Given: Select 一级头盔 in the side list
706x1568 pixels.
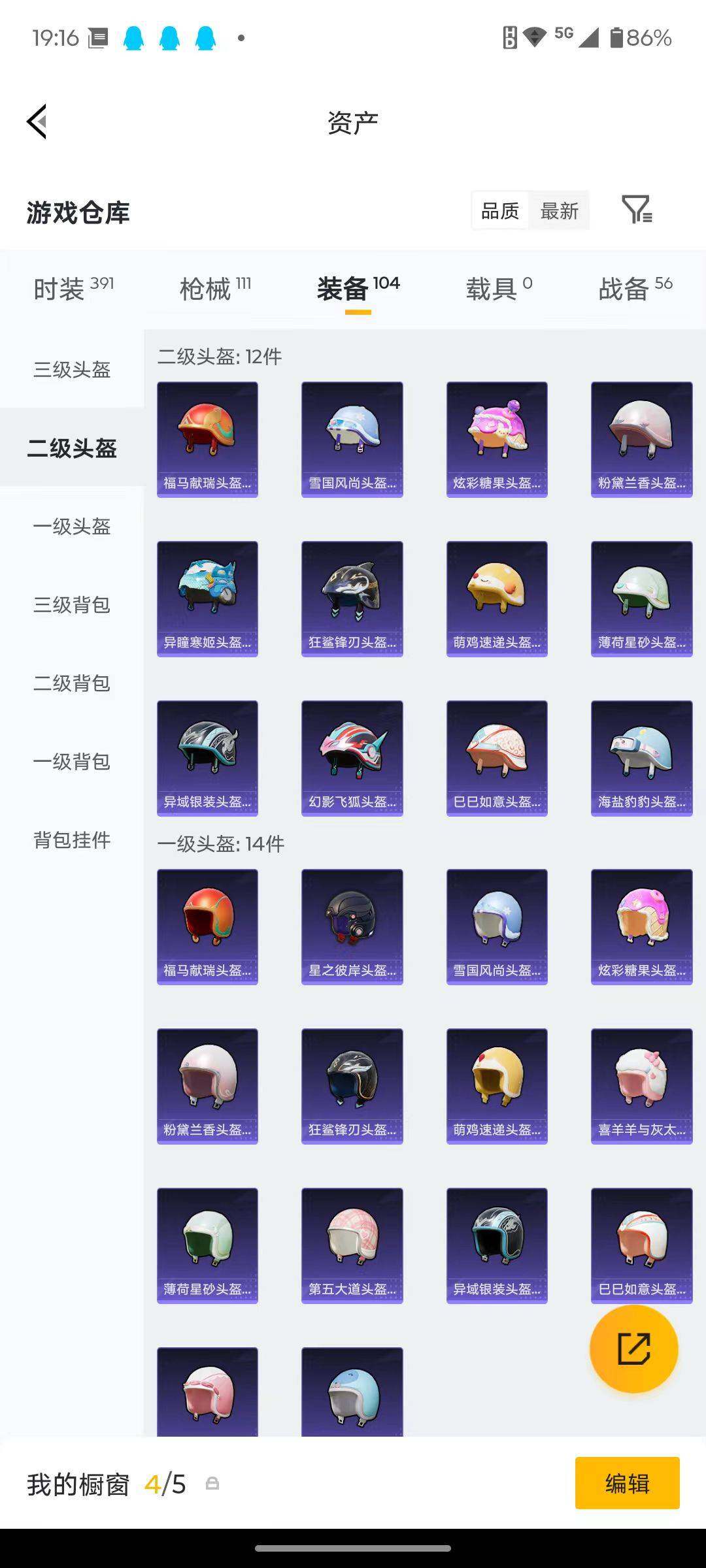Looking at the screenshot, I should click(72, 527).
